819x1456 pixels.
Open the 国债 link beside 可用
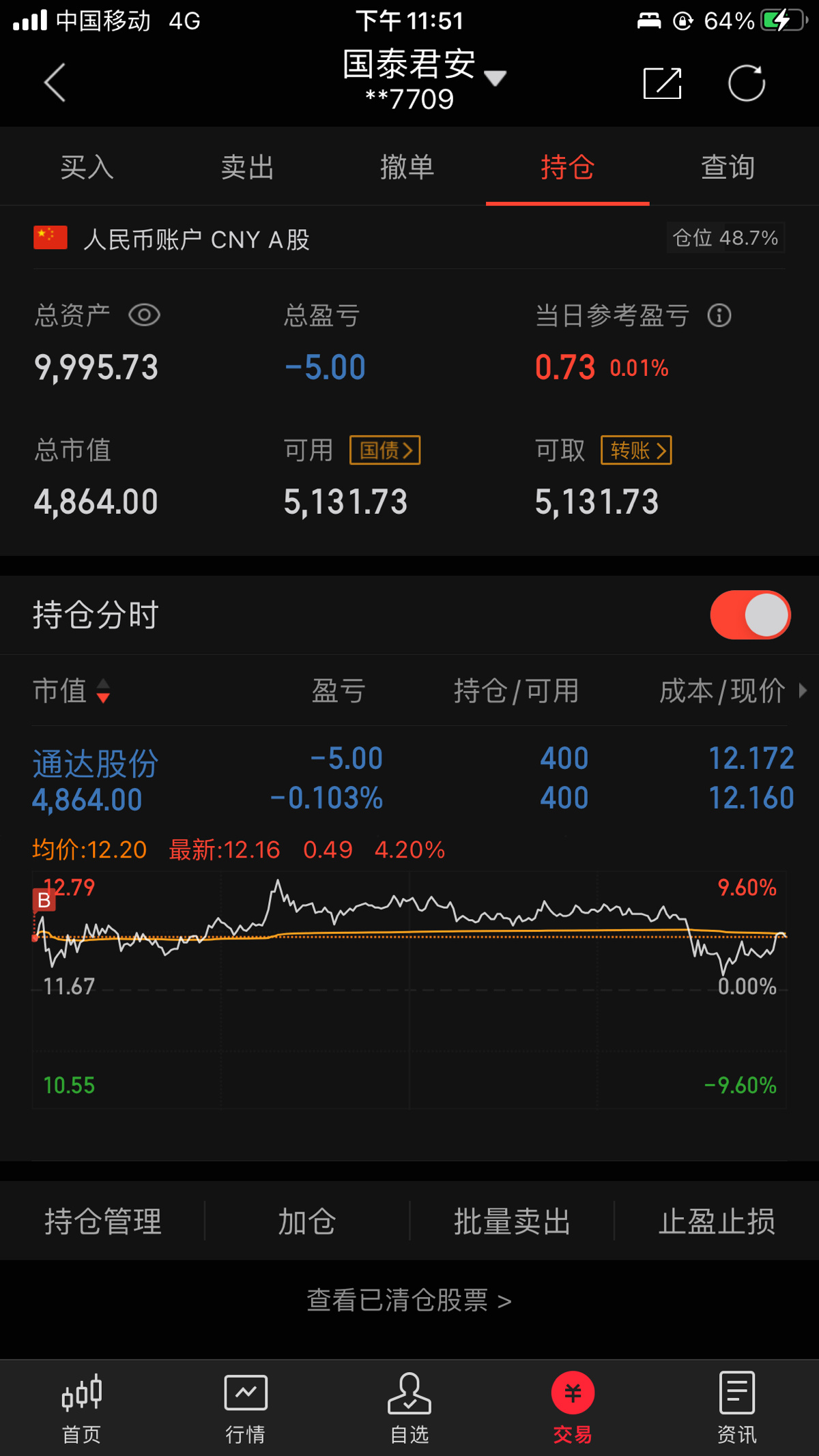point(385,450)
